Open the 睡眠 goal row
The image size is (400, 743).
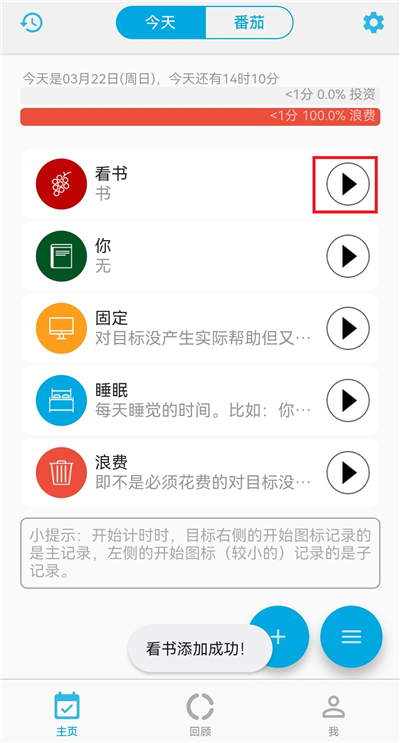[200, 400]
